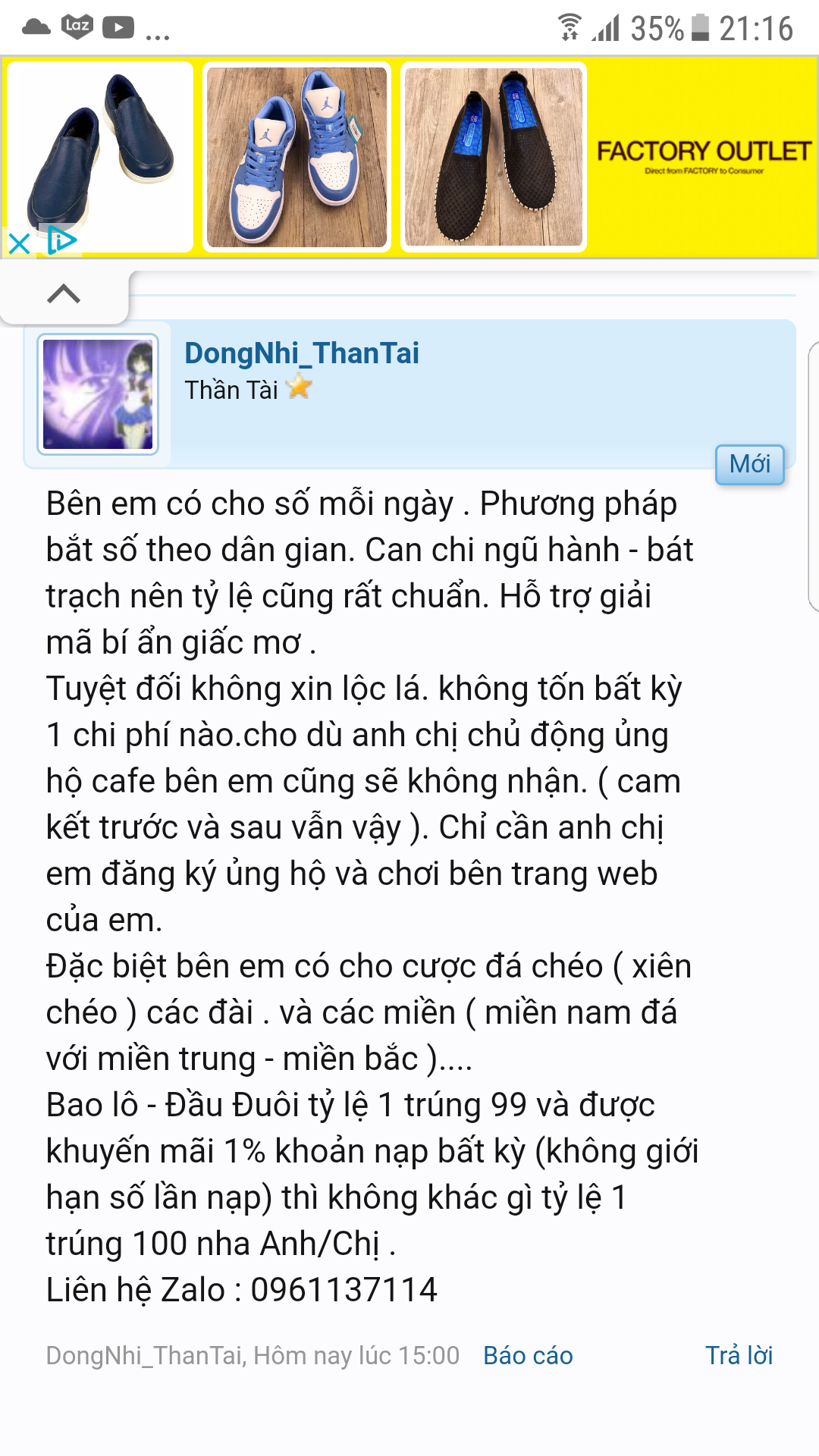Open the AdChoices info icon
The height and width of the screenshot is (1456, 819).
(61, 241)
